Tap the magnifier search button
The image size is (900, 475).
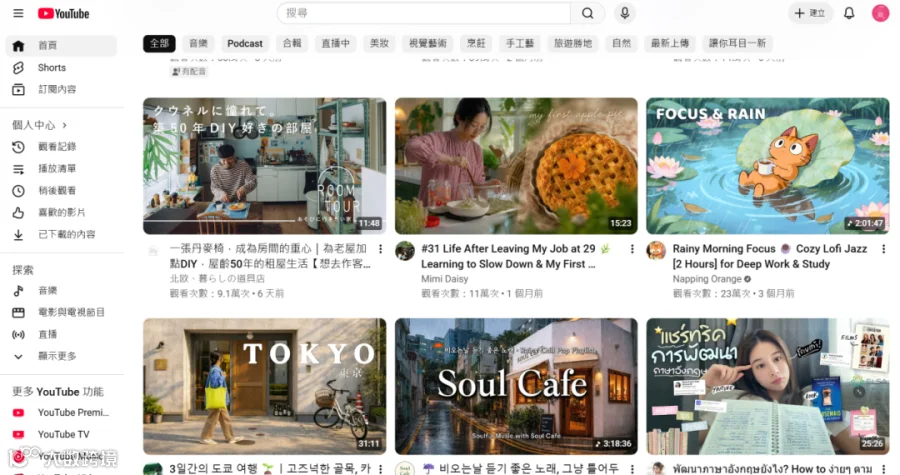click(x=588, y=13)
